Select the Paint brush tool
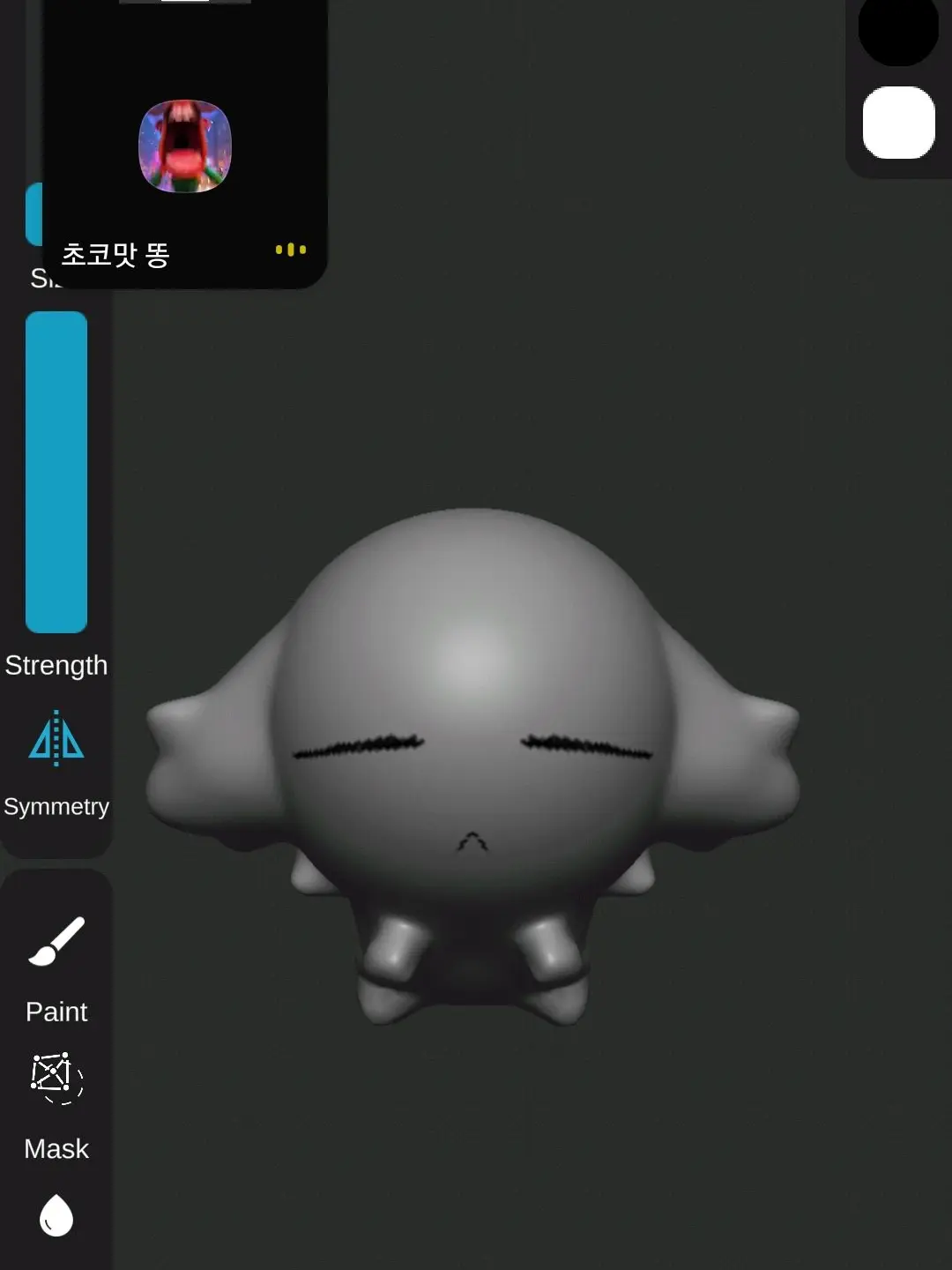Screen dimensions: 952x1270 (56, 943)
